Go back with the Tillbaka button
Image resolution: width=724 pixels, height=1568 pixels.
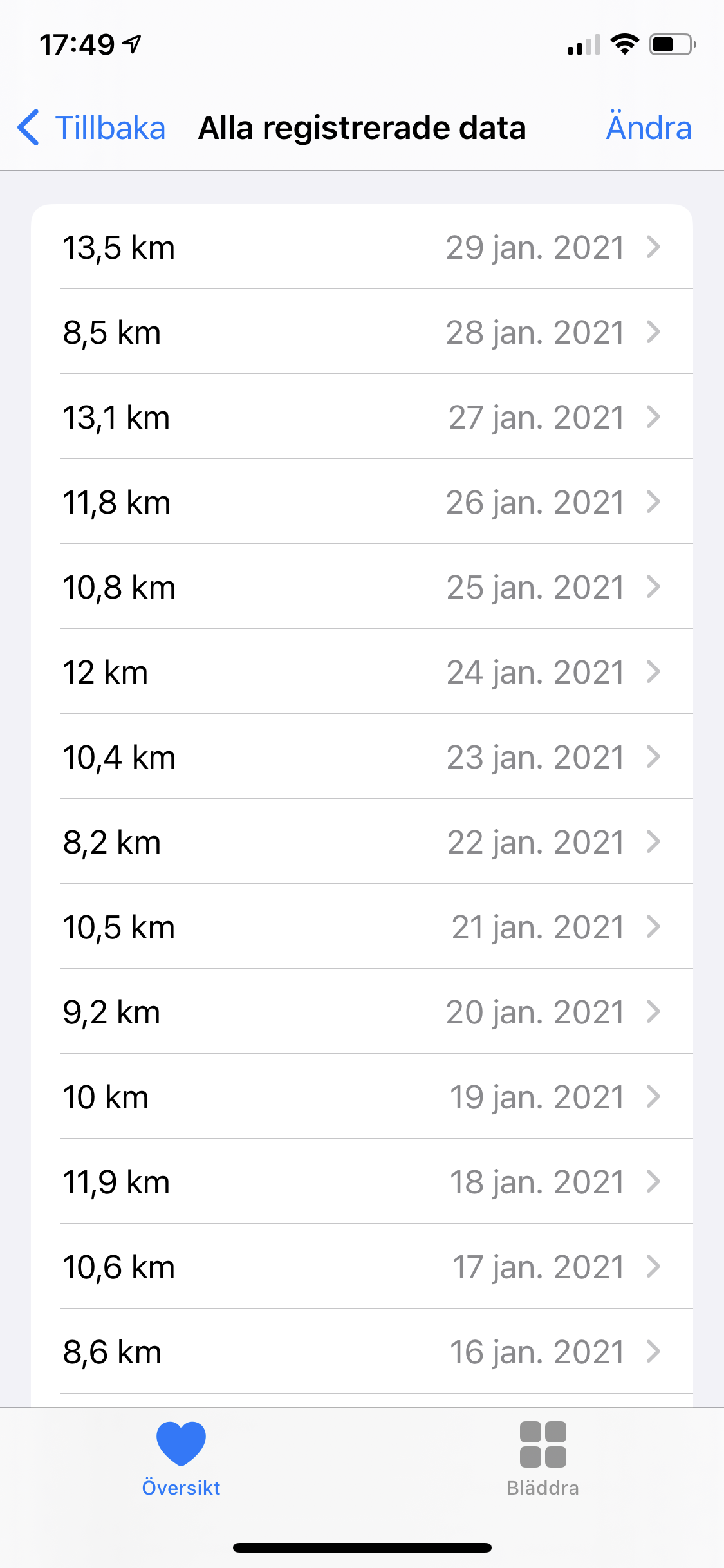pos(91,127)
